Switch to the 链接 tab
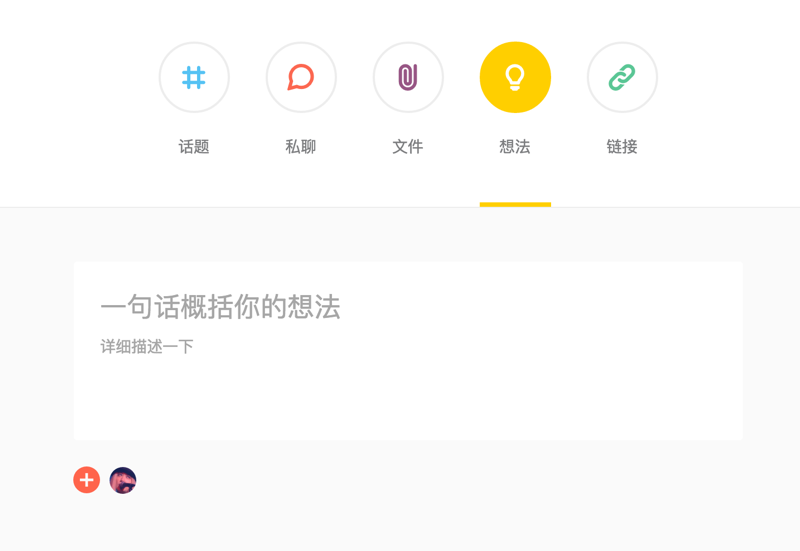800x551 pixels. point(622,78)
